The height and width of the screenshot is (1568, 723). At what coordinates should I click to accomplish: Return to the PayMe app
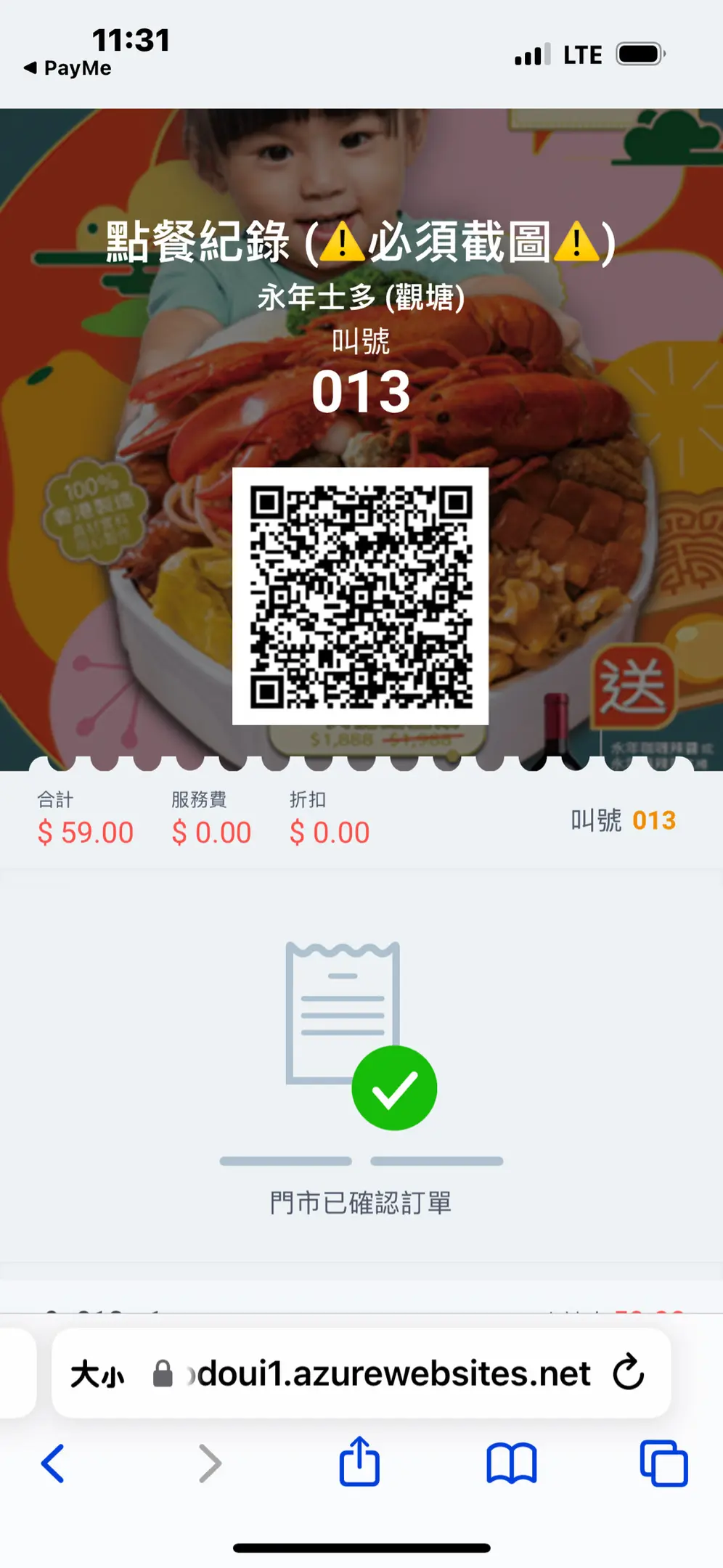[68, 68]
